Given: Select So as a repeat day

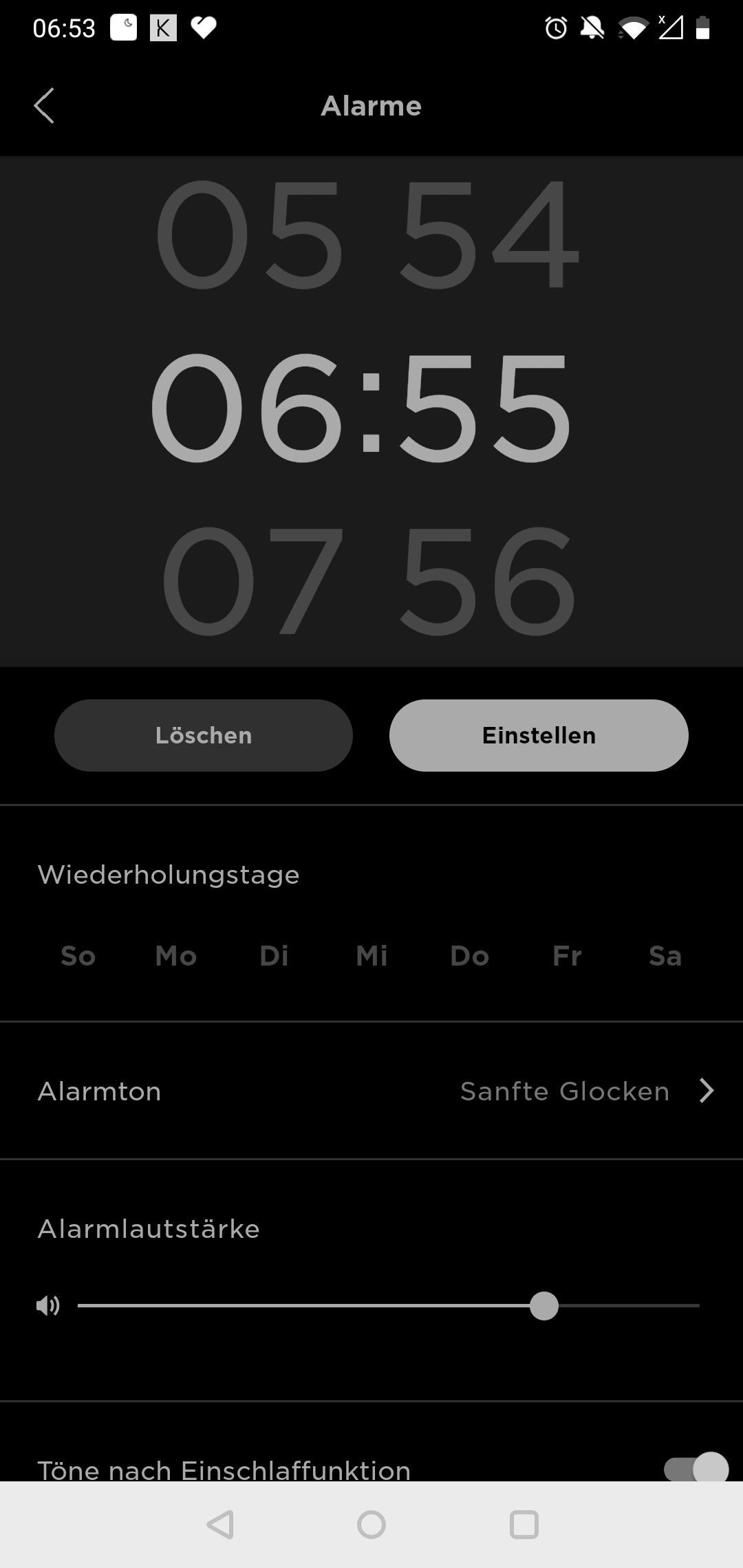Looking at the screenshot, I should click(x=78, y=956).
